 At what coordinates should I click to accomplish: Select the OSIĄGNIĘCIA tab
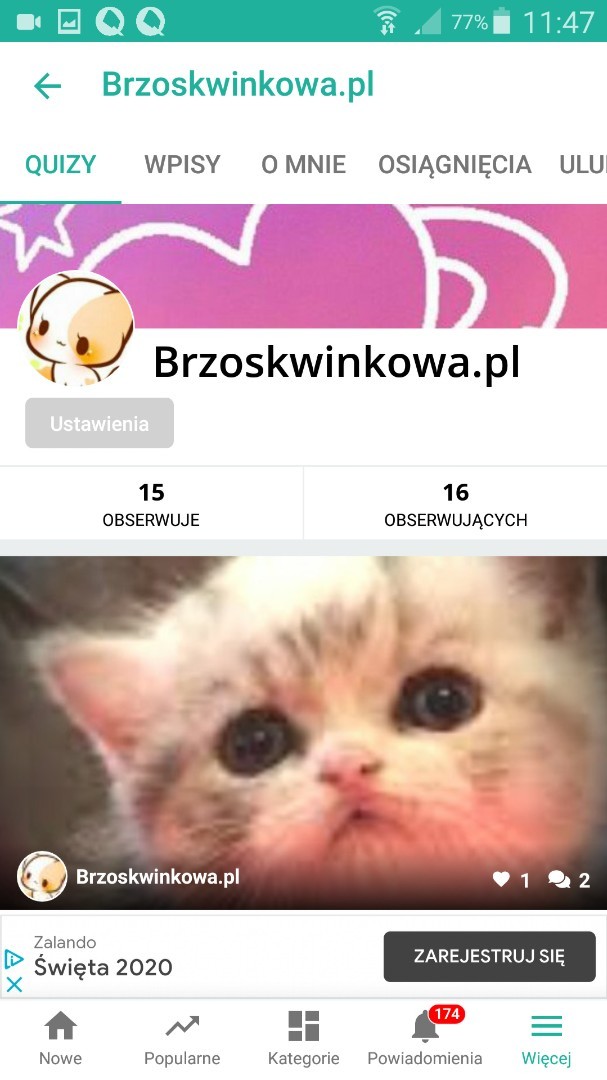[454, 165]
